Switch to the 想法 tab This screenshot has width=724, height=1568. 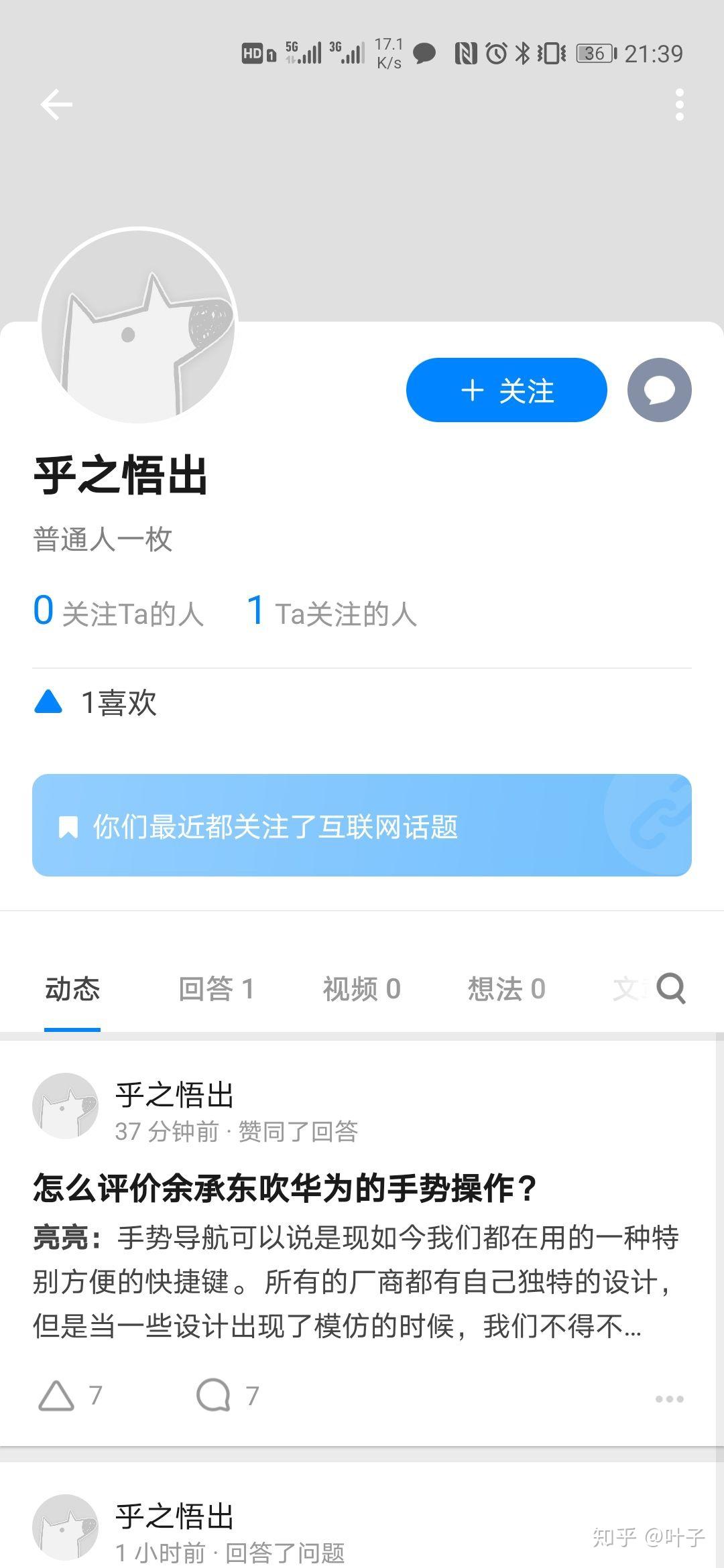(x=506, y=989)
